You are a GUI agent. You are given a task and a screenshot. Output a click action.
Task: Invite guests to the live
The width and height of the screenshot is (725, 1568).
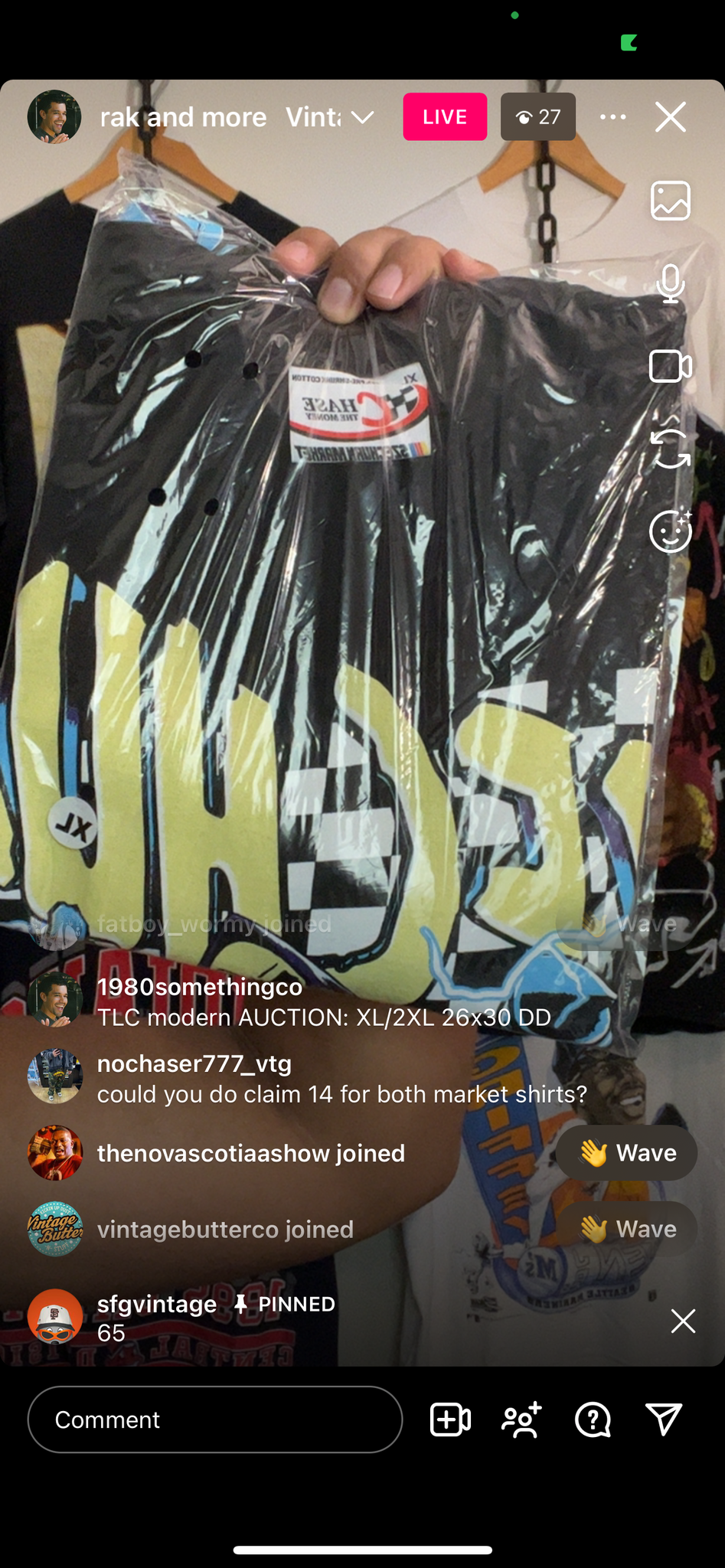tap(521, 1419)
